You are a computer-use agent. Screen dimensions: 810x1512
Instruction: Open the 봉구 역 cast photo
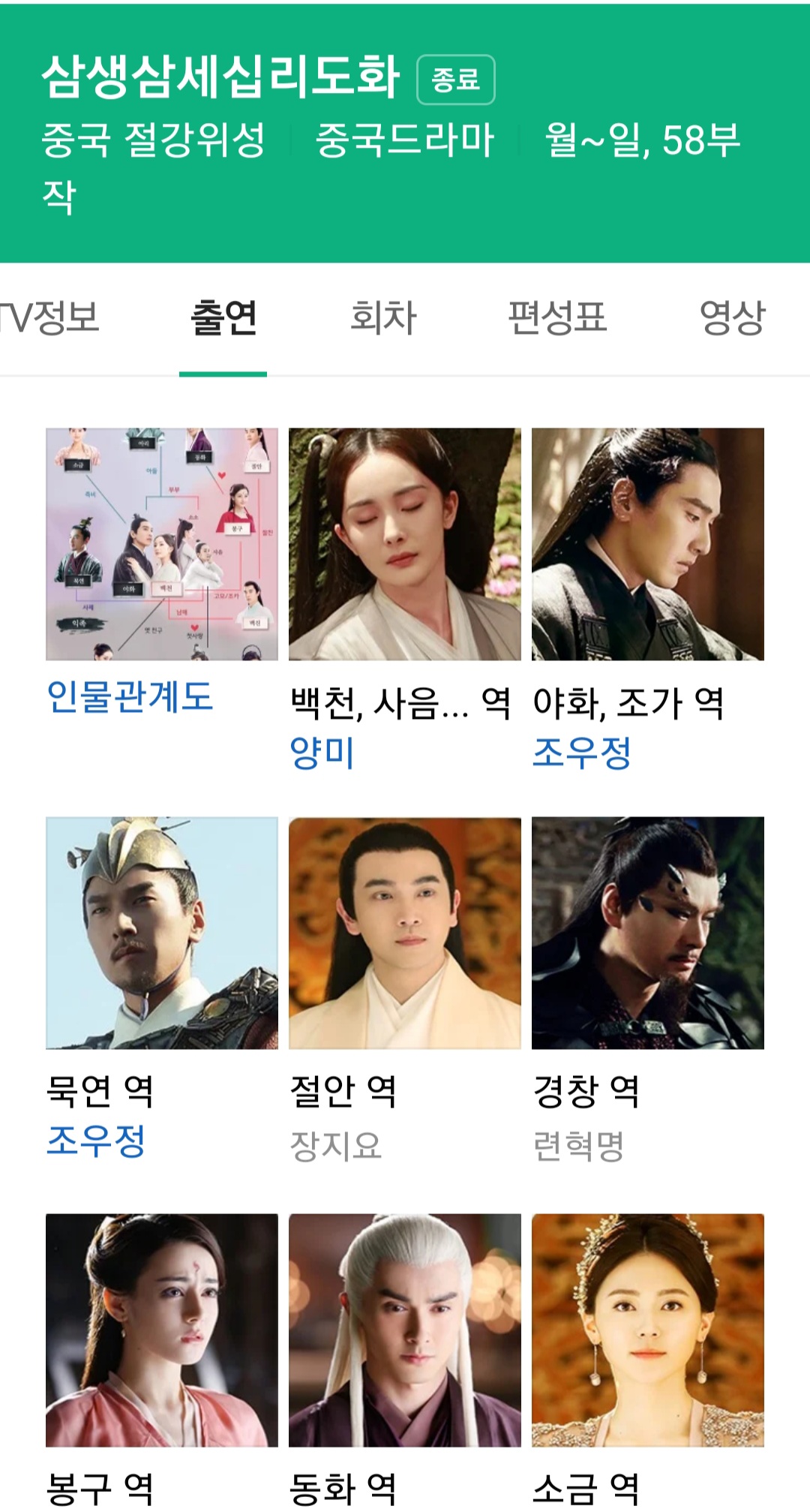tap(162, 1330)
